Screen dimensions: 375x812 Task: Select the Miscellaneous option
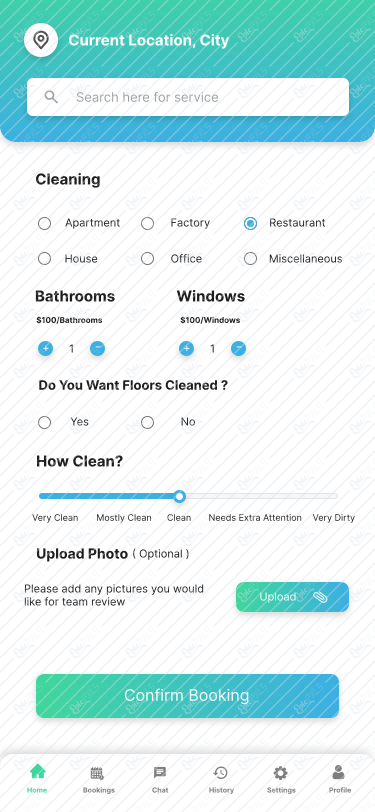point(250,258)
